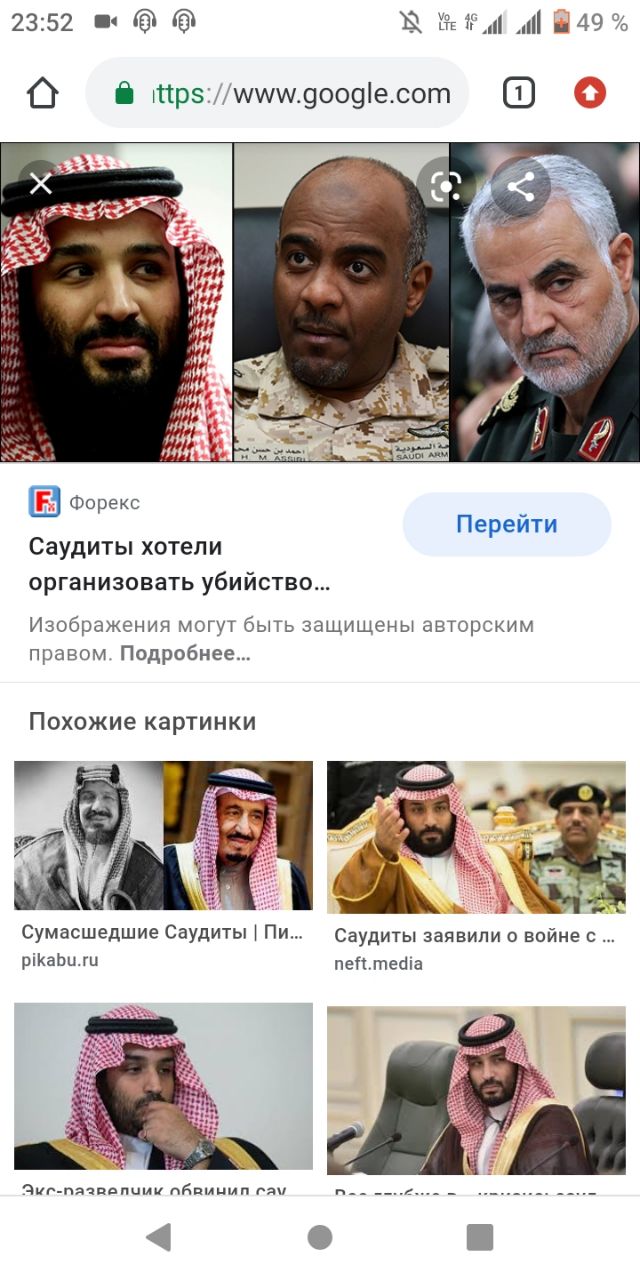The width and height of the screenshot is (640, 1280).
Task: Open recent apps with the square button
Action: coord(480,1237)
